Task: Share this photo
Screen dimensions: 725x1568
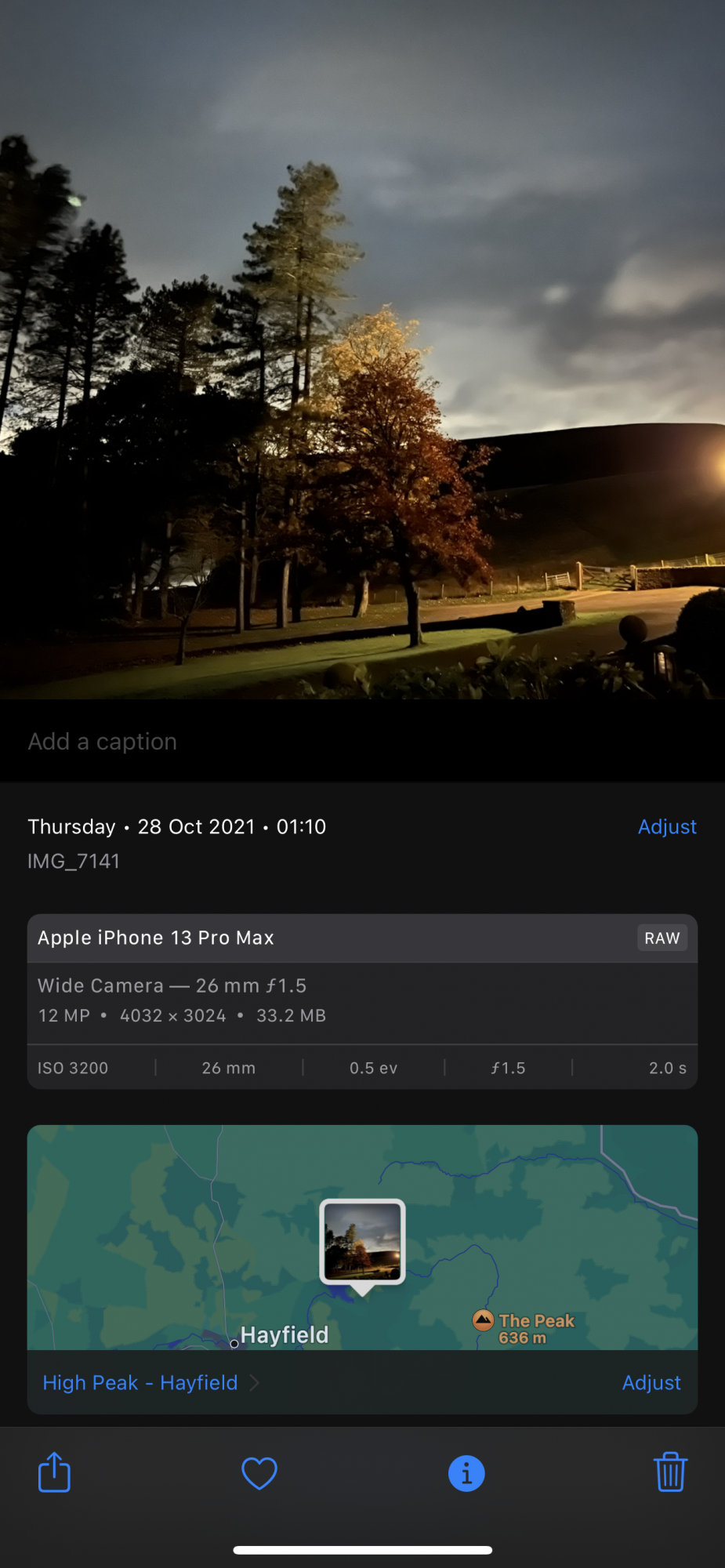Action: coord(54,1472)
